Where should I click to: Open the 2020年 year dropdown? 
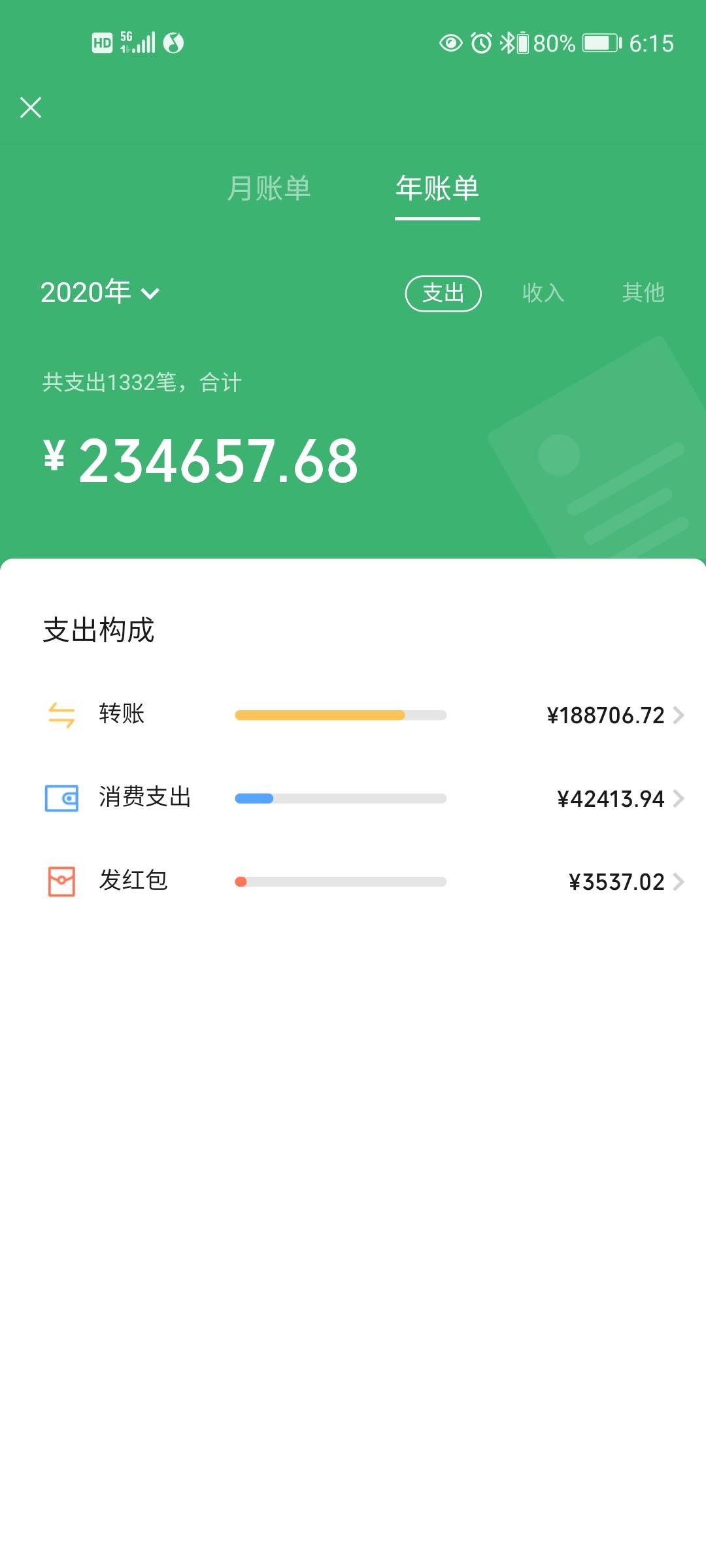[x=100, y=292]
